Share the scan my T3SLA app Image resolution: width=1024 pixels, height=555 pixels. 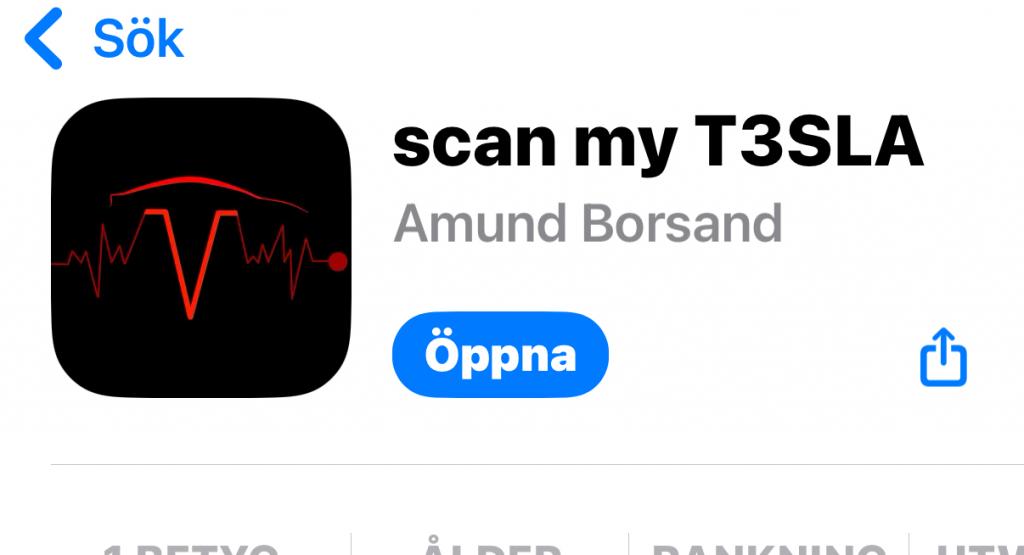(x=943, y=358)
